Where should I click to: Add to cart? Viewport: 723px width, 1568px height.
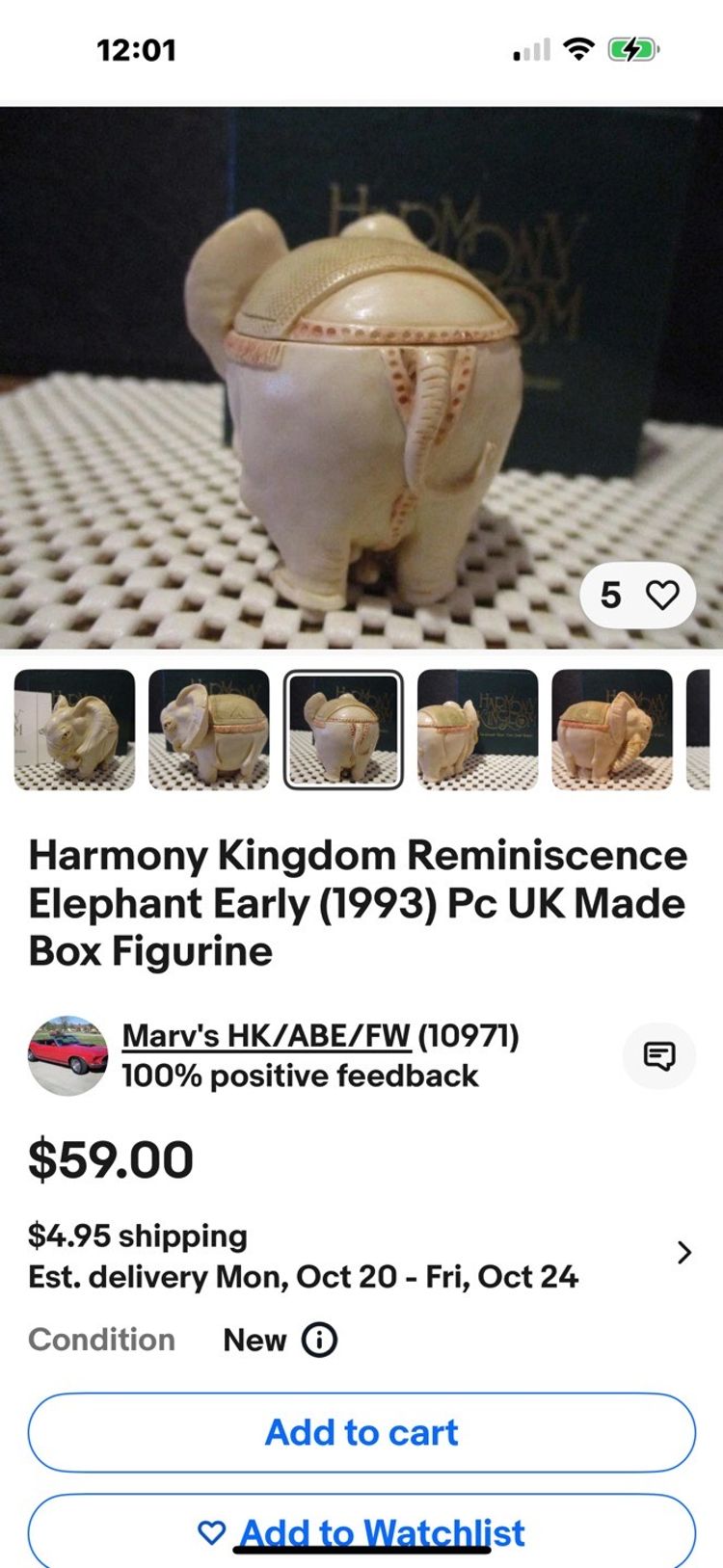tap(361, 1432)
